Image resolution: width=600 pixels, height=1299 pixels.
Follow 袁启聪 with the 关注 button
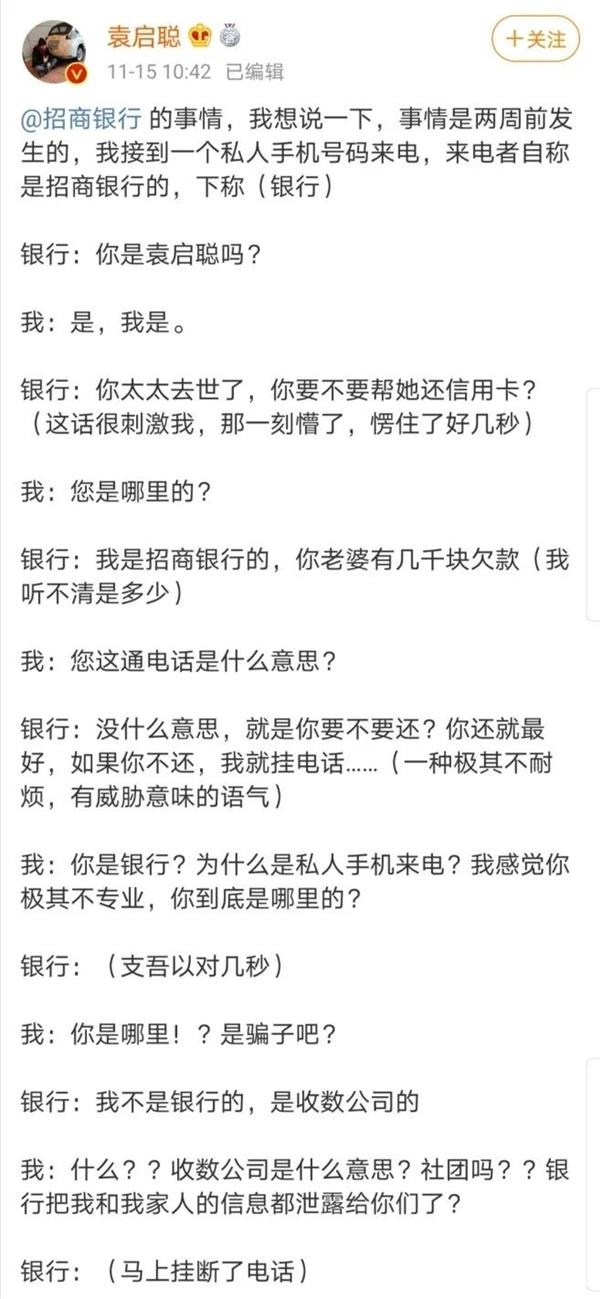[535, 40]
